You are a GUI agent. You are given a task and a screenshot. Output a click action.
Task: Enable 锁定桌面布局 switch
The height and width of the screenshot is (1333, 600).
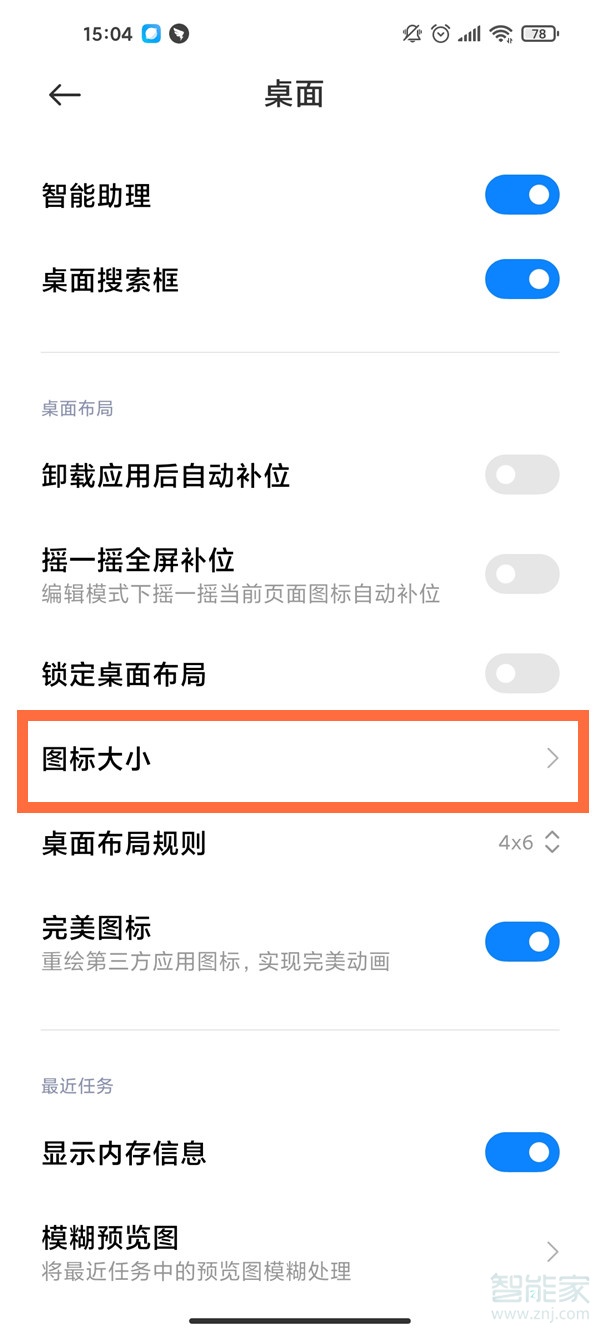[x=522, y=674]
